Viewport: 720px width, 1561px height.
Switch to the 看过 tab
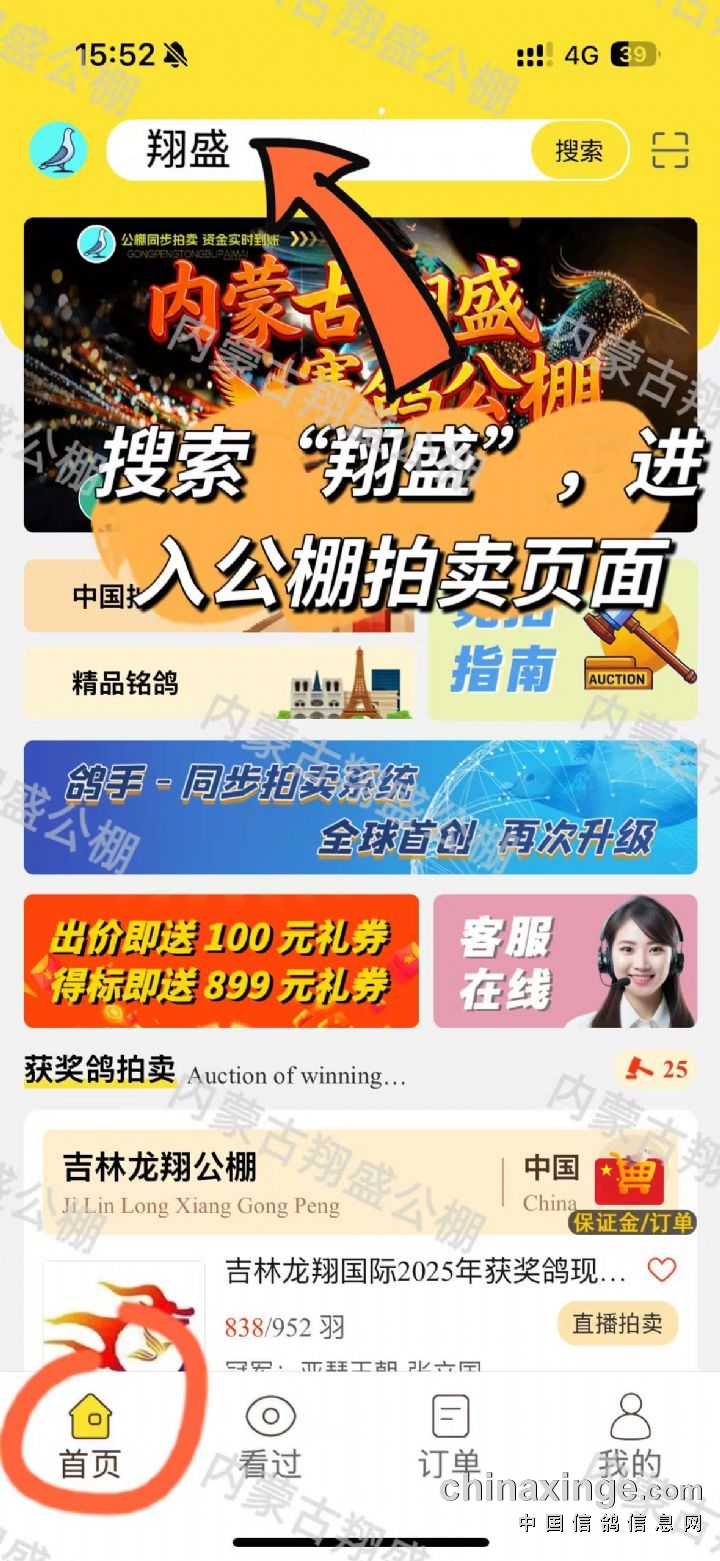coord(270,1437)
